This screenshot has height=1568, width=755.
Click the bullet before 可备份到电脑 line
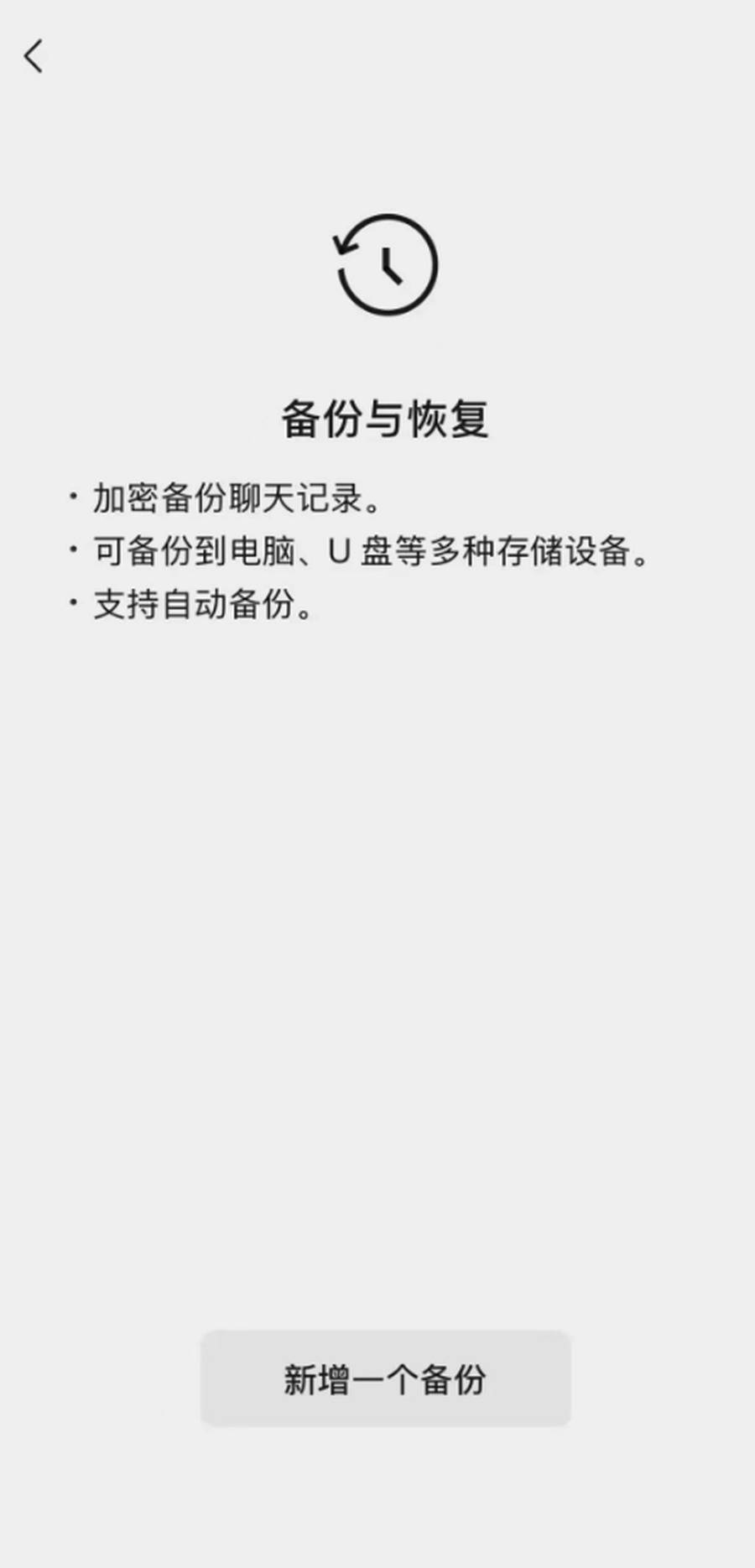[74, 550]
